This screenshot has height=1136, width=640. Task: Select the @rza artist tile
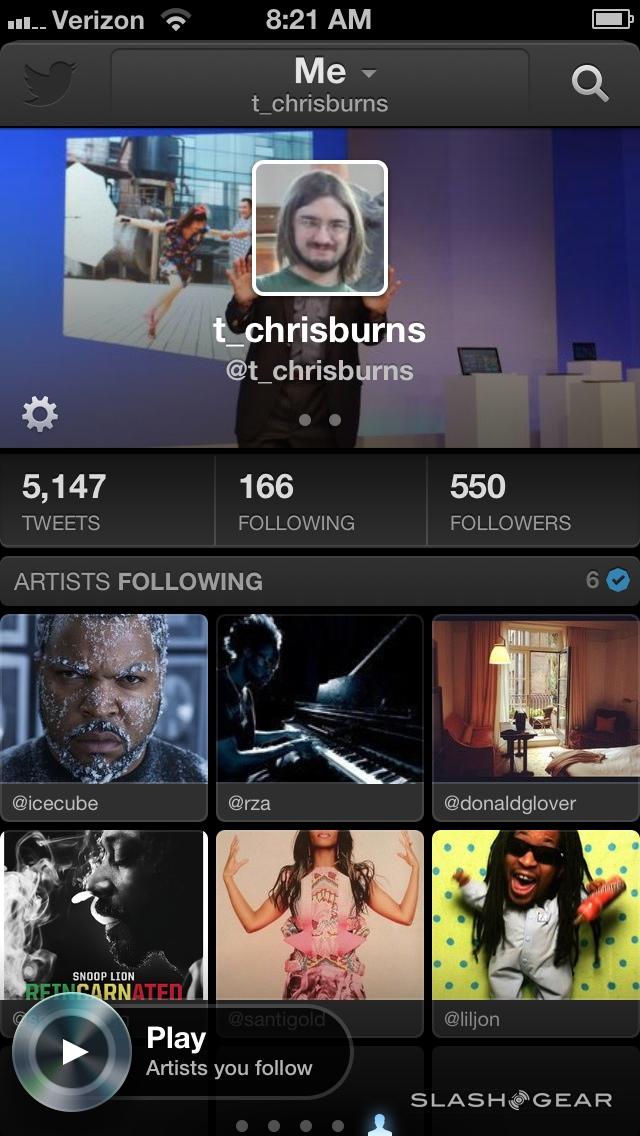tap(320, 715)
